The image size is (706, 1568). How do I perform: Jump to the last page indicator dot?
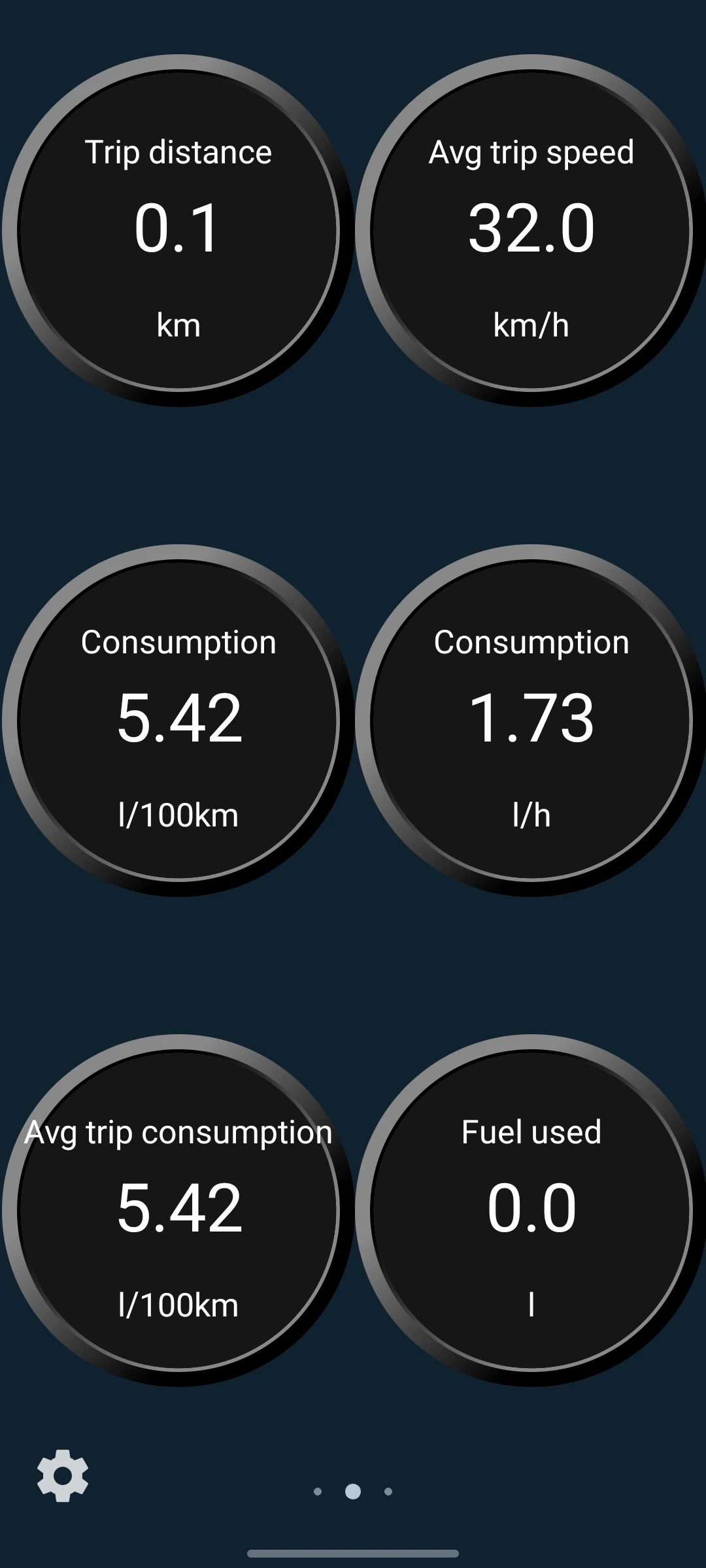click(388, 1492)
